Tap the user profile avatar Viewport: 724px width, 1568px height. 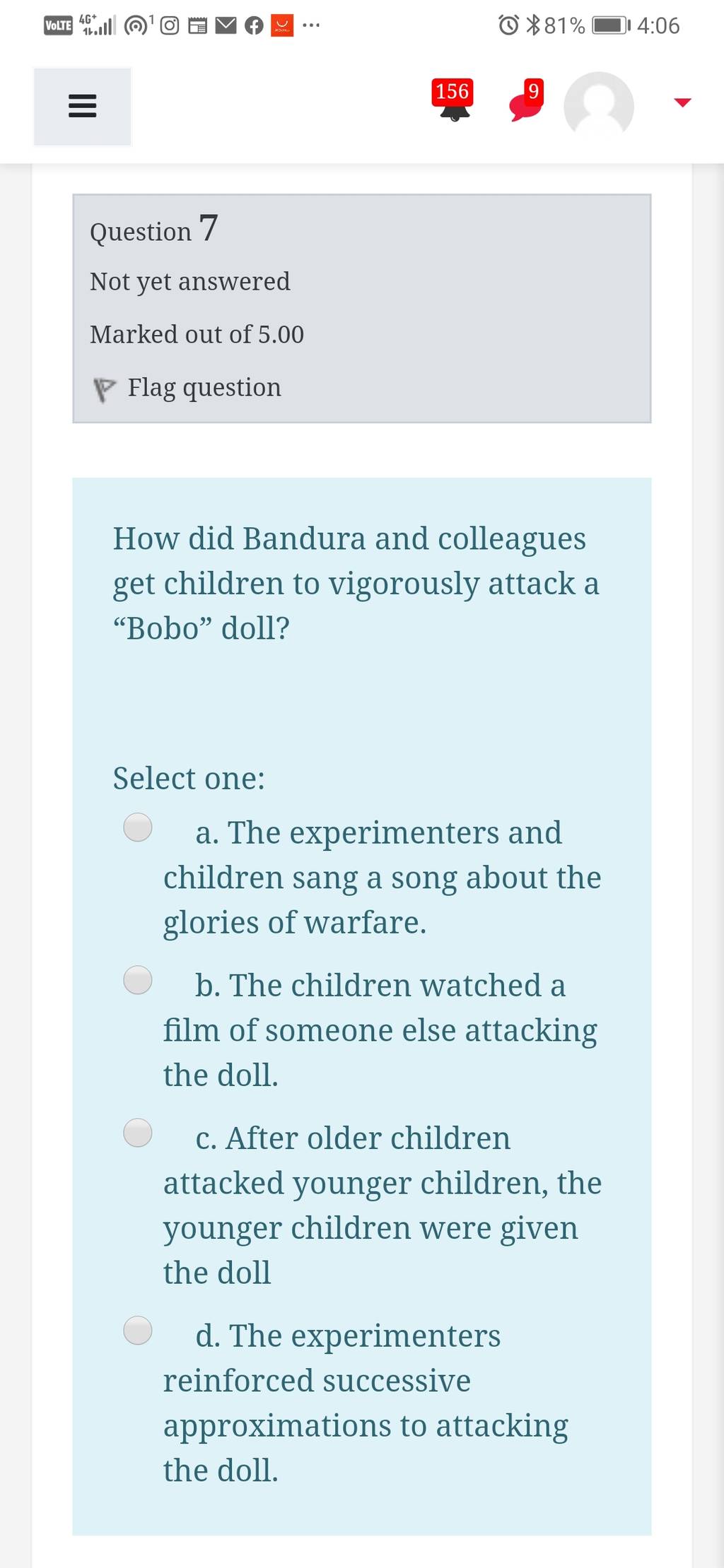click(x=598, y=104)
